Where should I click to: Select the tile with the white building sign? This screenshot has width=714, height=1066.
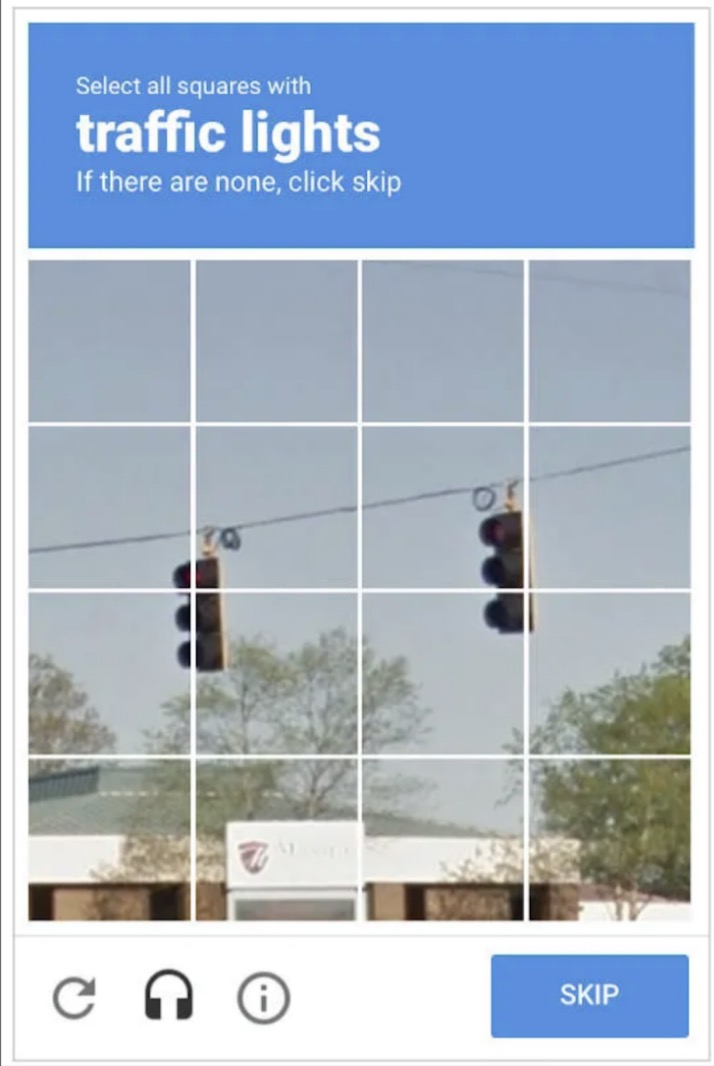pyautogui.click(x=277, y=840)
